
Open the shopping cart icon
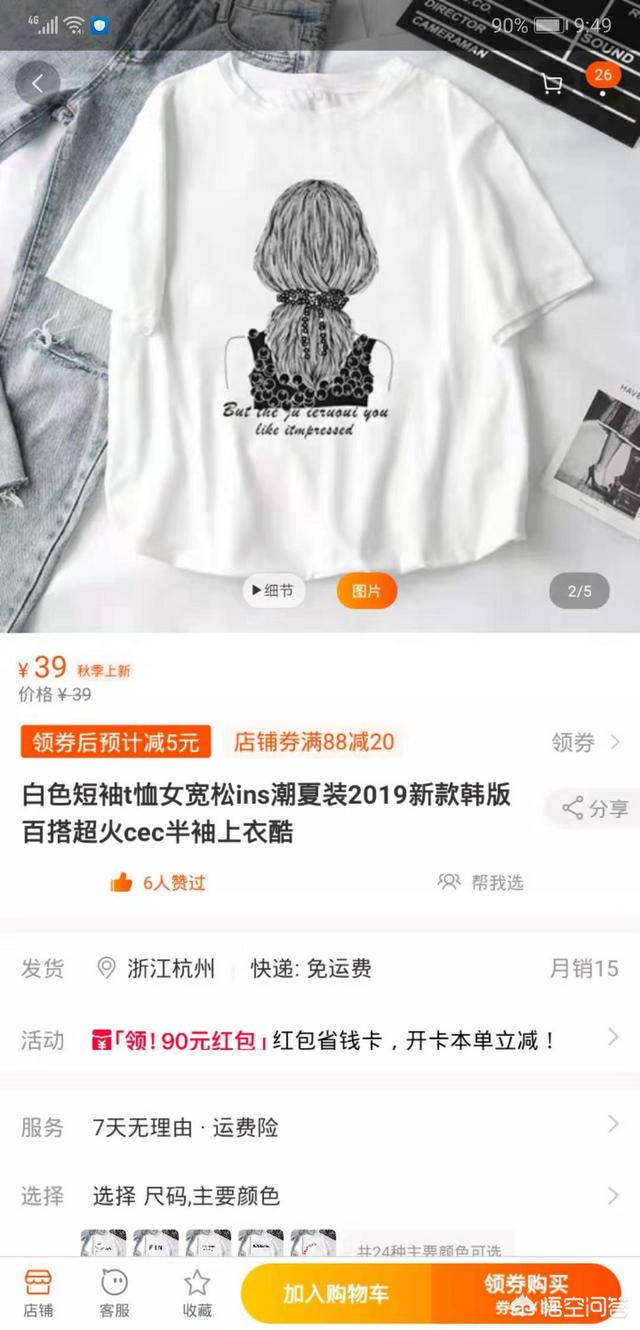(552, 85)
